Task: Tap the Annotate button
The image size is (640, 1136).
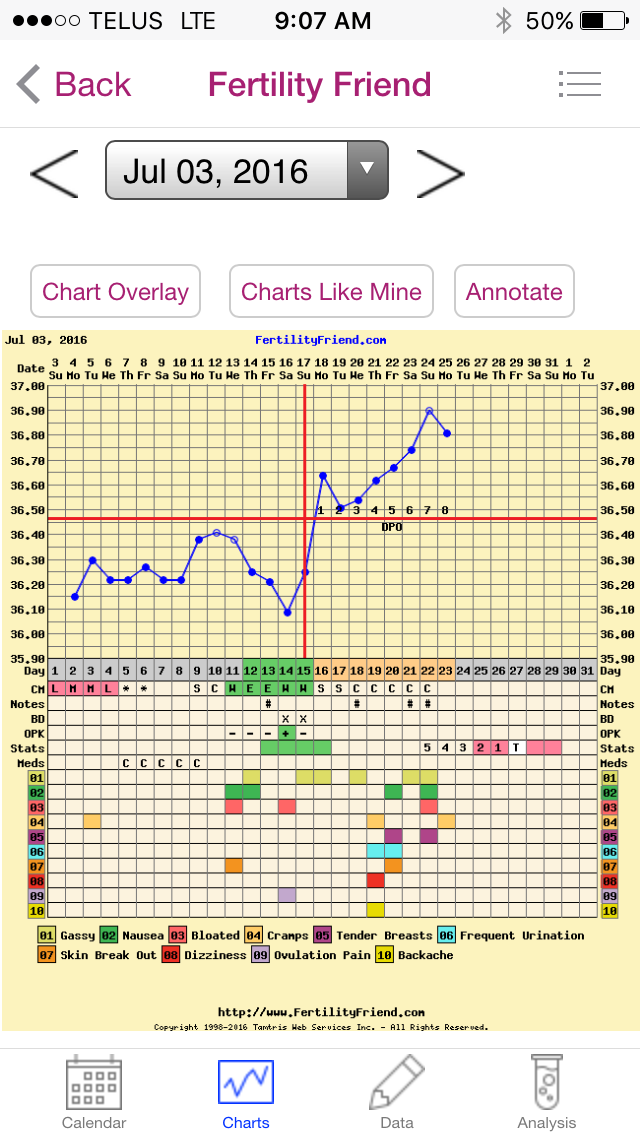Action: (514, 292)
